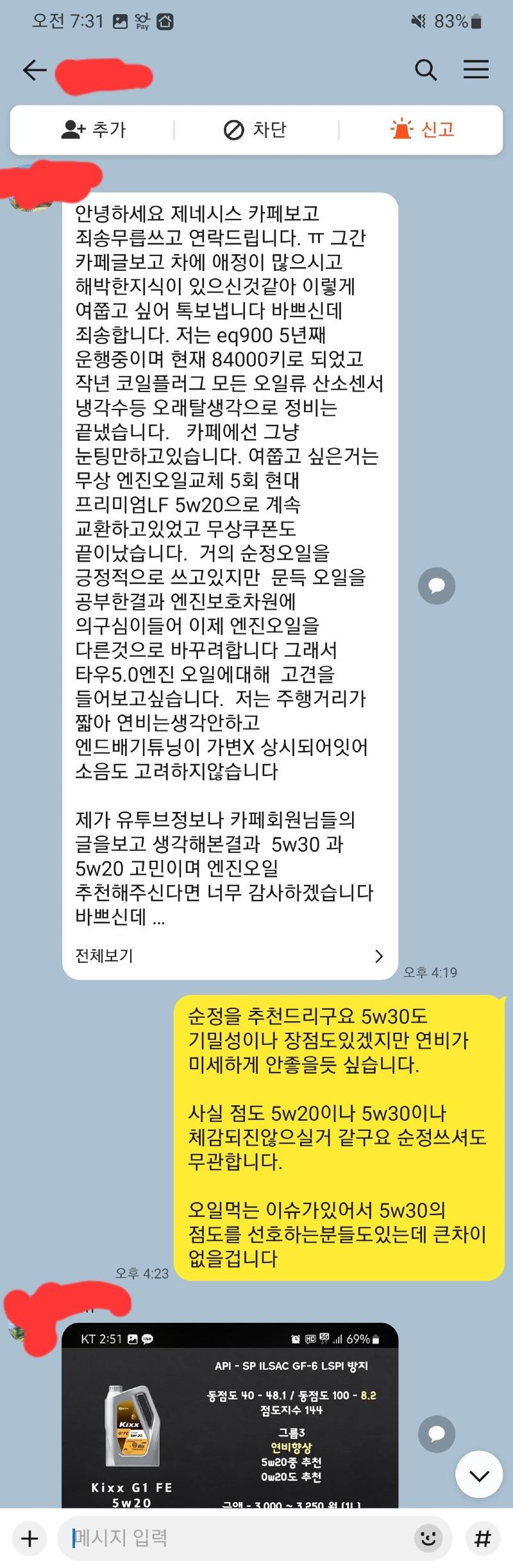Go back using the arrow
This screenshot has height=1568, width=513.
point(35,70)
